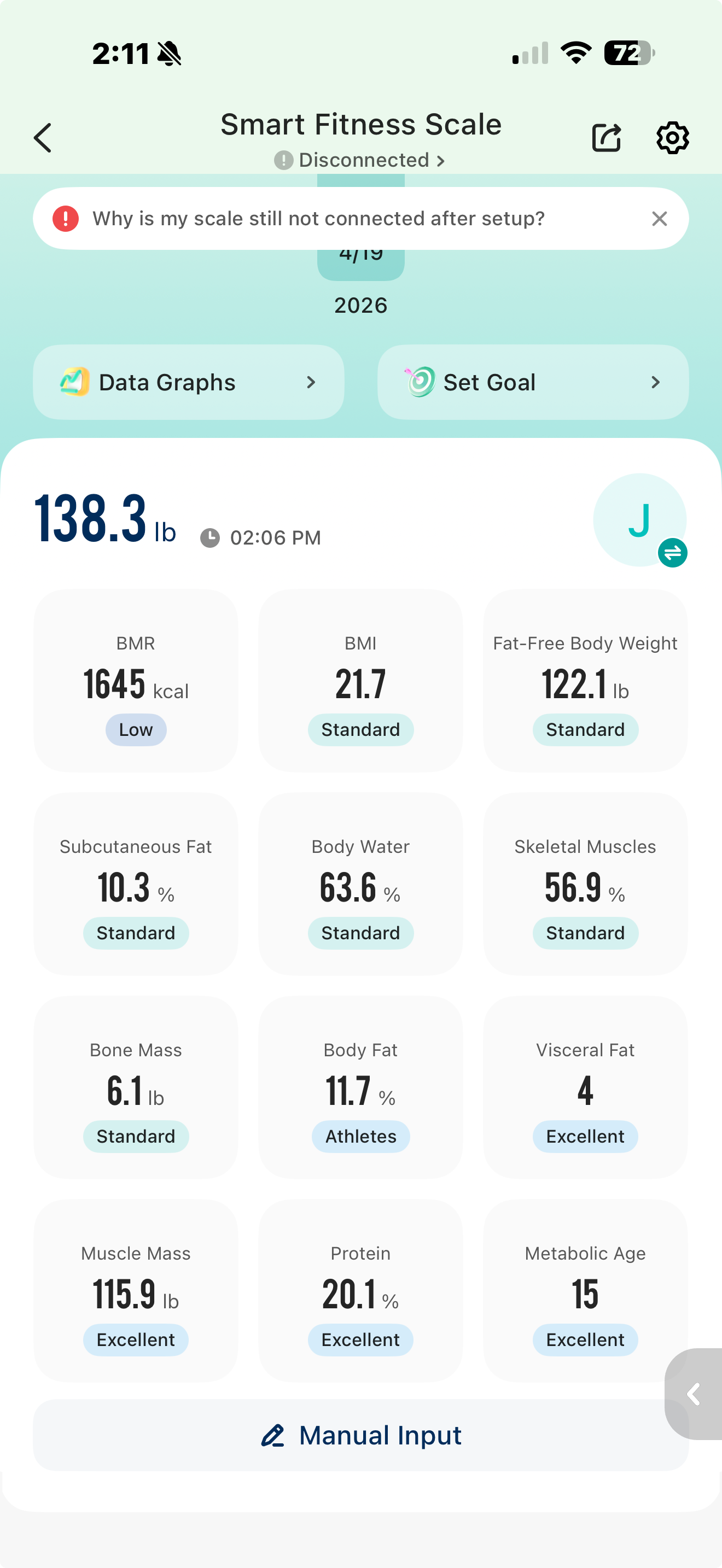This screenshot has width=722, height=1568.
Task: Open the Visceral Fat card
Action: coord(585,1087)
